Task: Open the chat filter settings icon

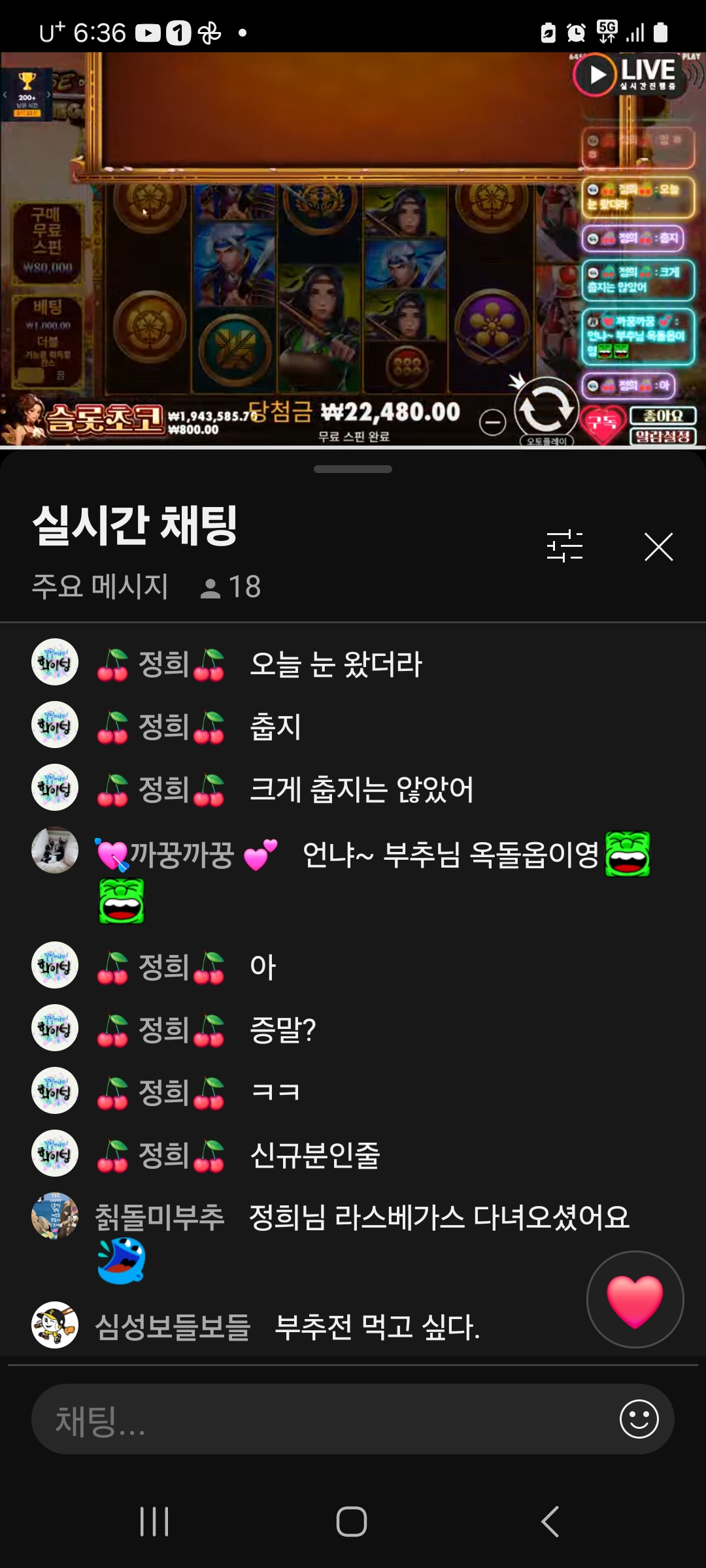Action: pos(564,546)
